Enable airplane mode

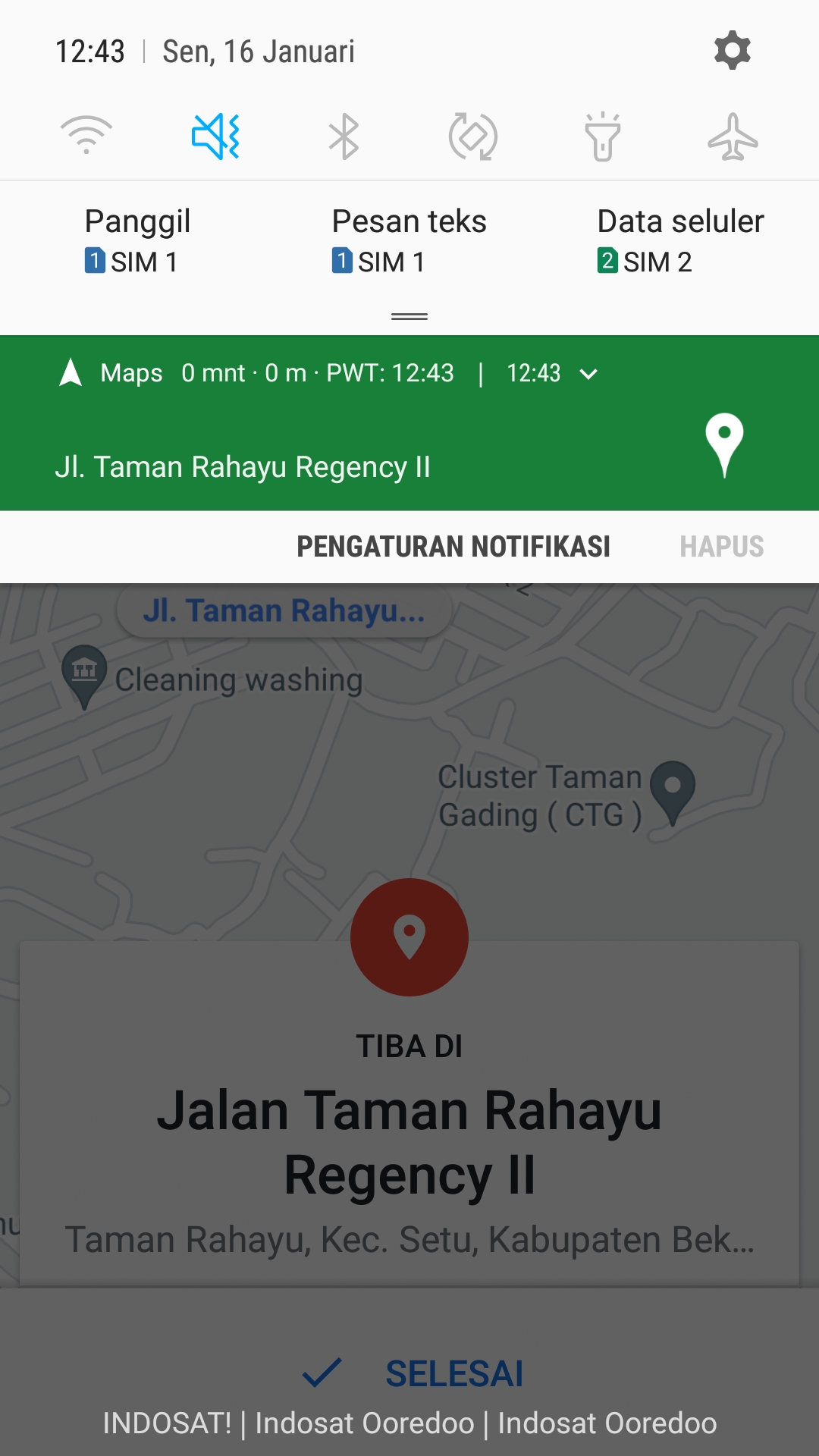[733, 136]
